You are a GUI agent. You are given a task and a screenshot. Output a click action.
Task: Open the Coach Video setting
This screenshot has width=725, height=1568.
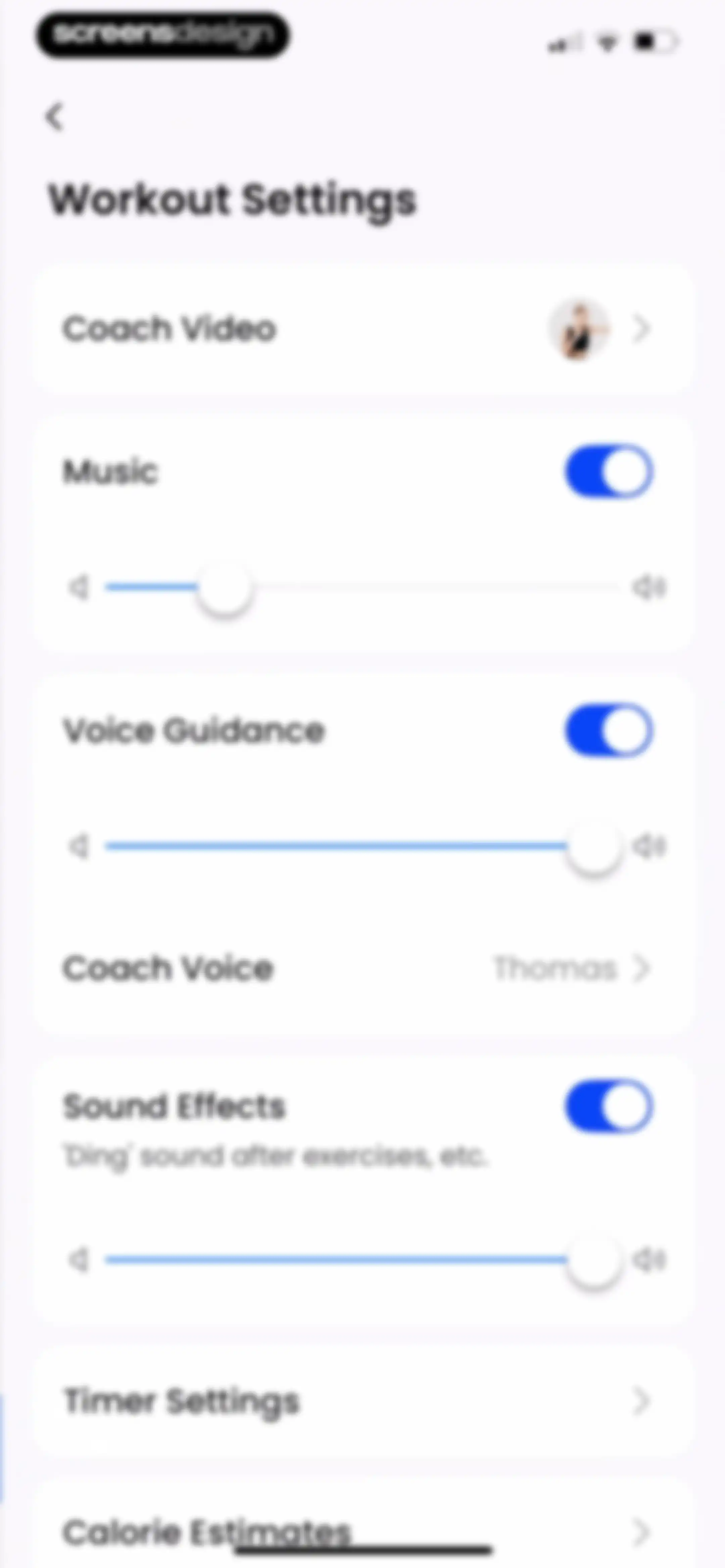pyautogui.click(x=364, y=329)
